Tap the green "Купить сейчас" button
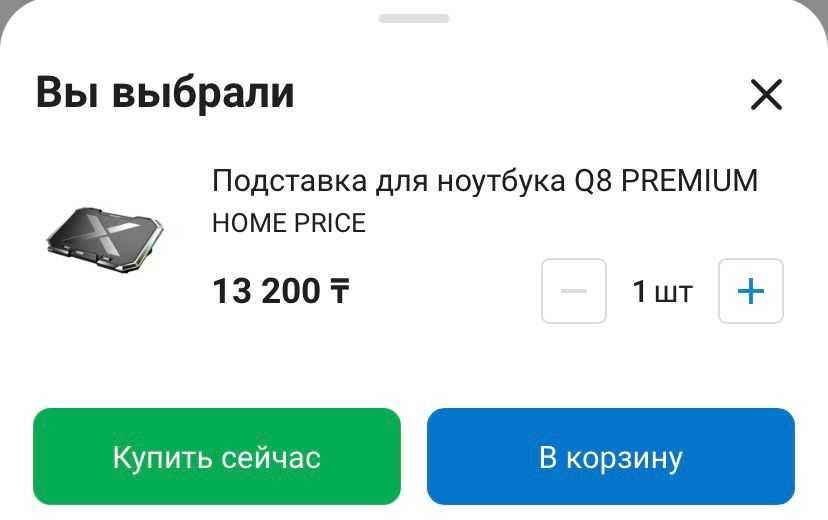 (x=216, y=457)
